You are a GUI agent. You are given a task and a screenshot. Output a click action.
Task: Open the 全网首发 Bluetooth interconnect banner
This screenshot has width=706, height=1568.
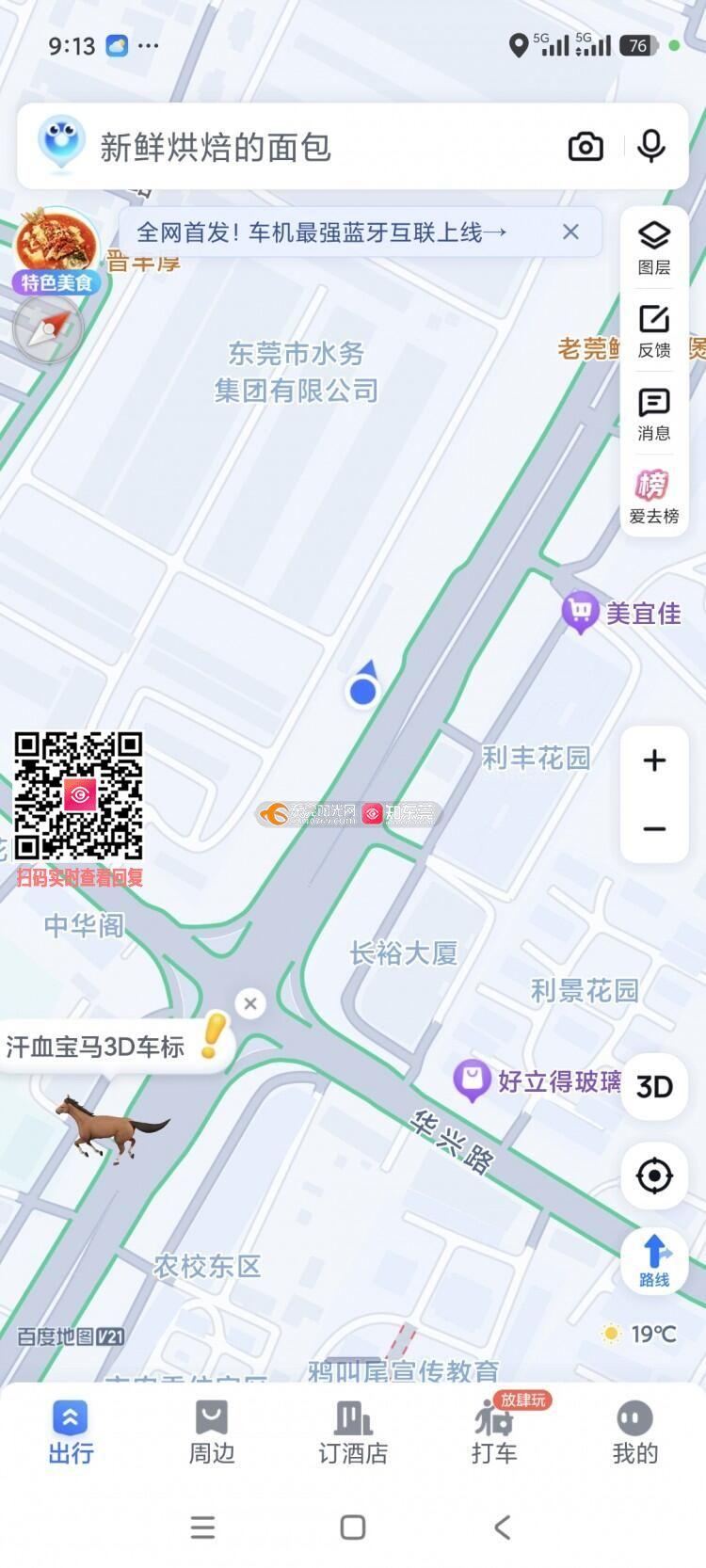[322, 232]
